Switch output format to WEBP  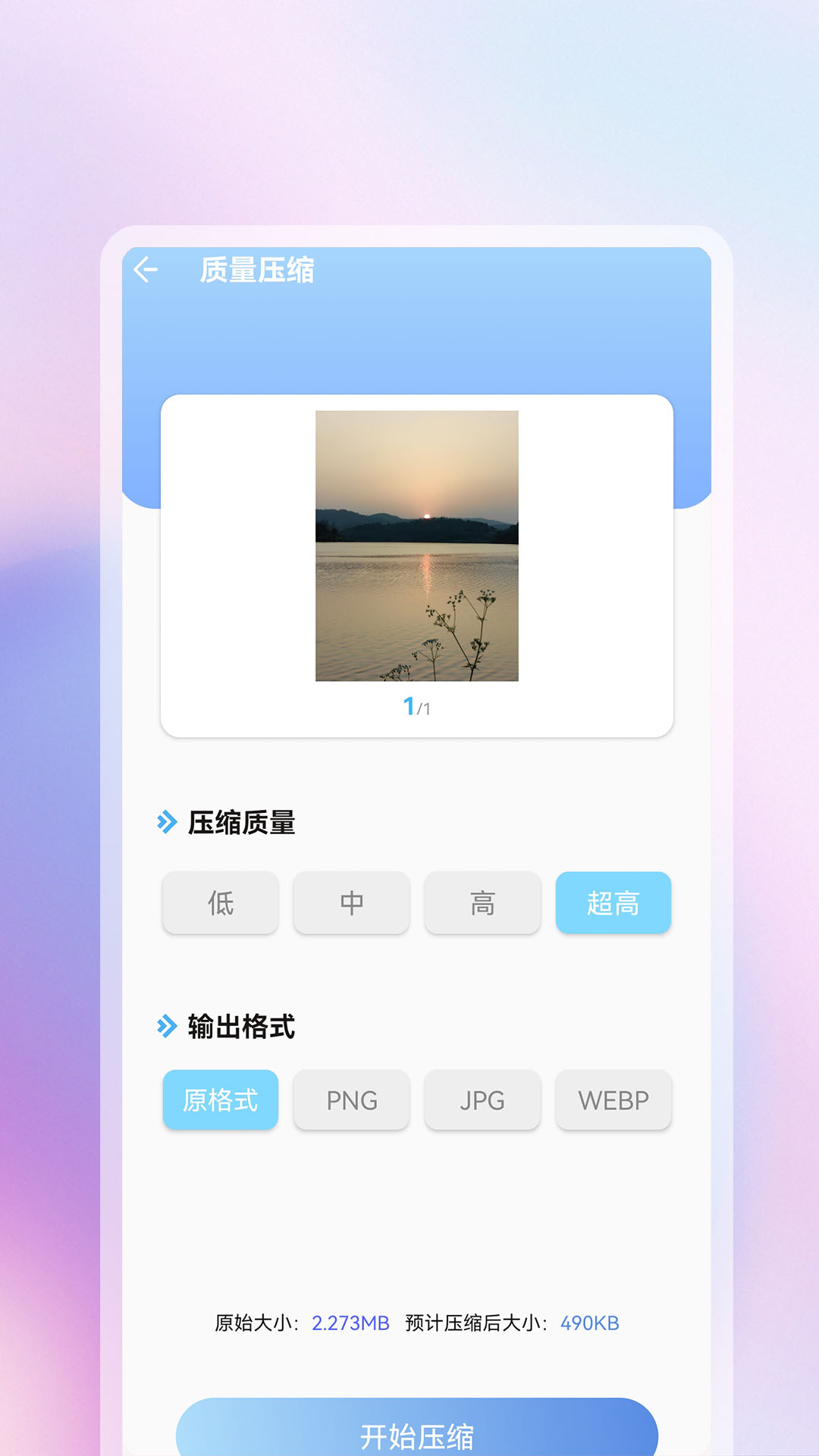click(613, 1100)
